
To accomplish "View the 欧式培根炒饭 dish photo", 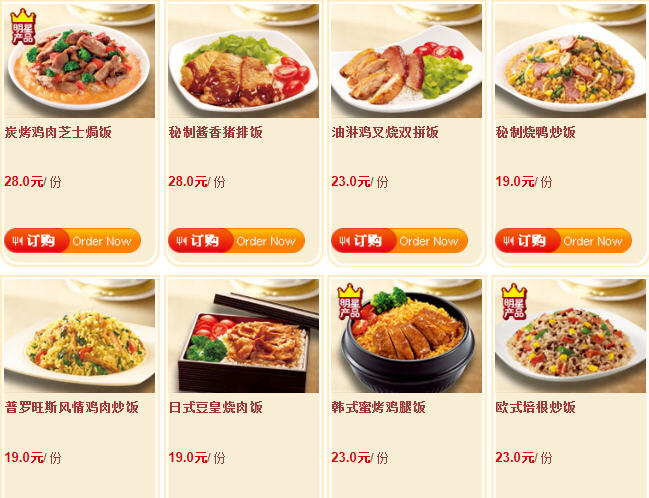I will click(x=570, y=336).
